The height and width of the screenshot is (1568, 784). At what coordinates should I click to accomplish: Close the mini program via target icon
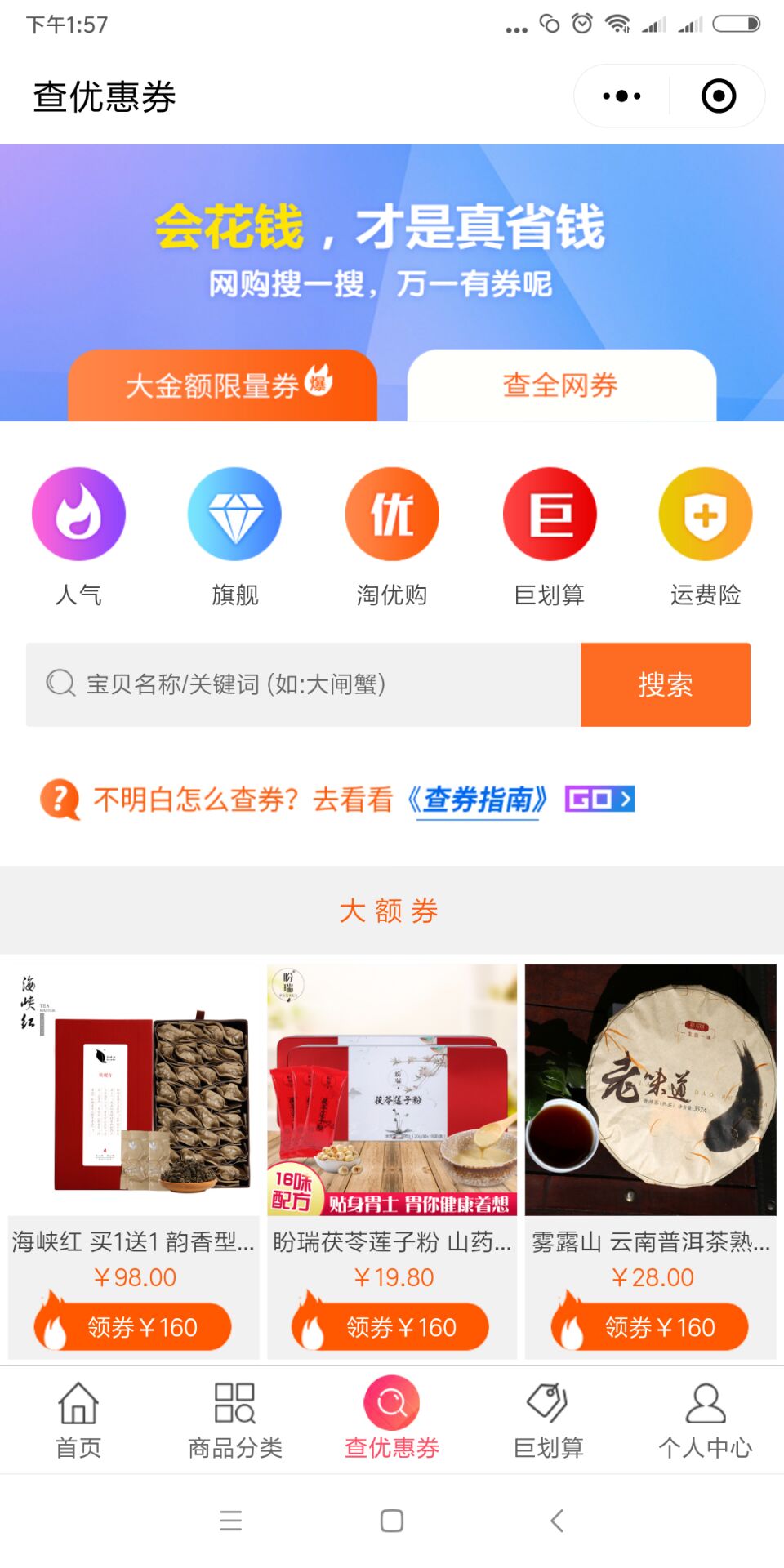[x=718, y=96]
